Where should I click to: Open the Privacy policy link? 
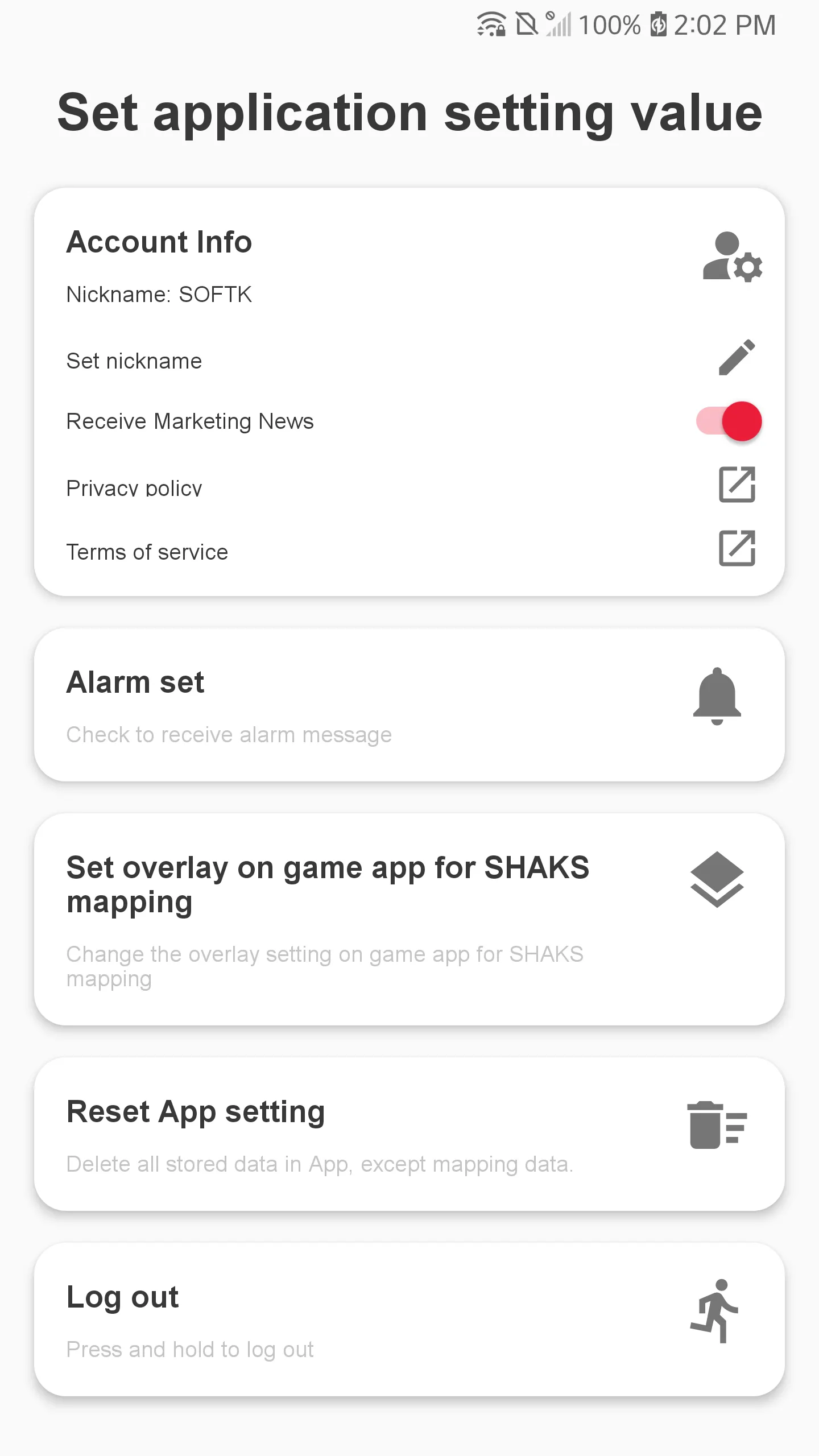(737, 485)
